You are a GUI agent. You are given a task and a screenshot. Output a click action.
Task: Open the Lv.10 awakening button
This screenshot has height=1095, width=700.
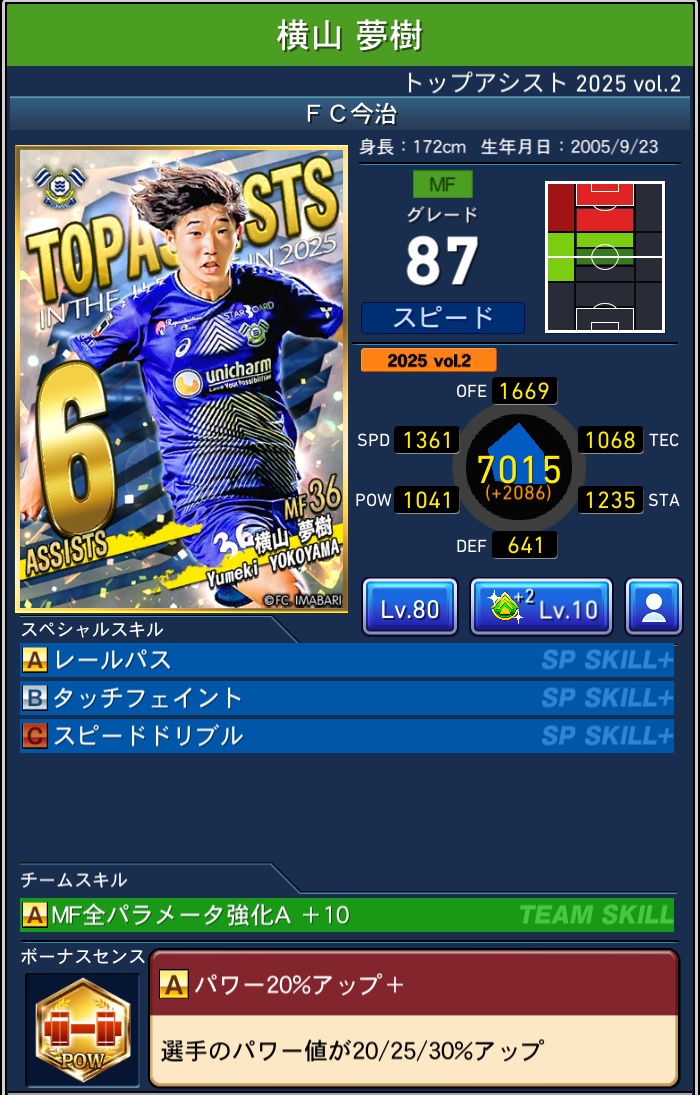click(x=541, y=607)
